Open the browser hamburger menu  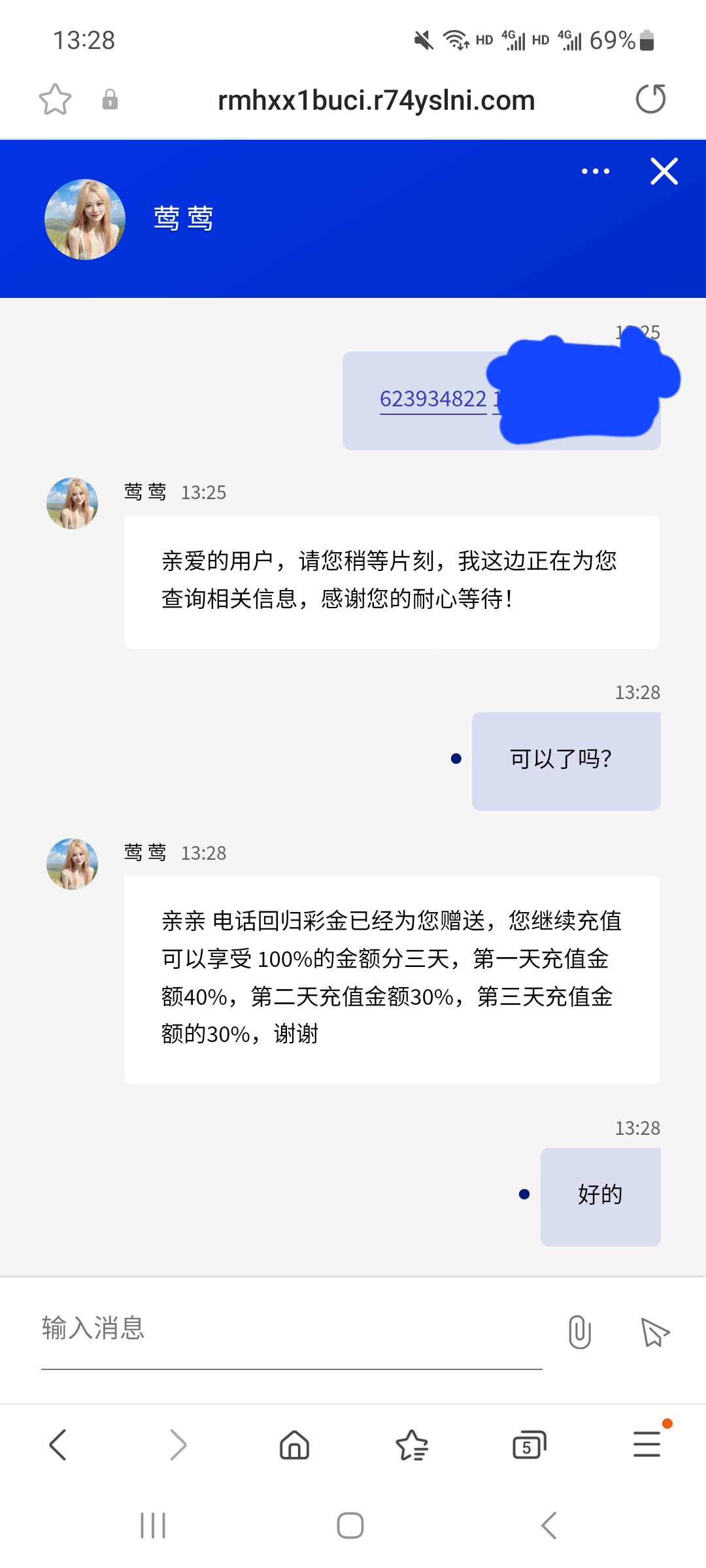coord(647,1444)
